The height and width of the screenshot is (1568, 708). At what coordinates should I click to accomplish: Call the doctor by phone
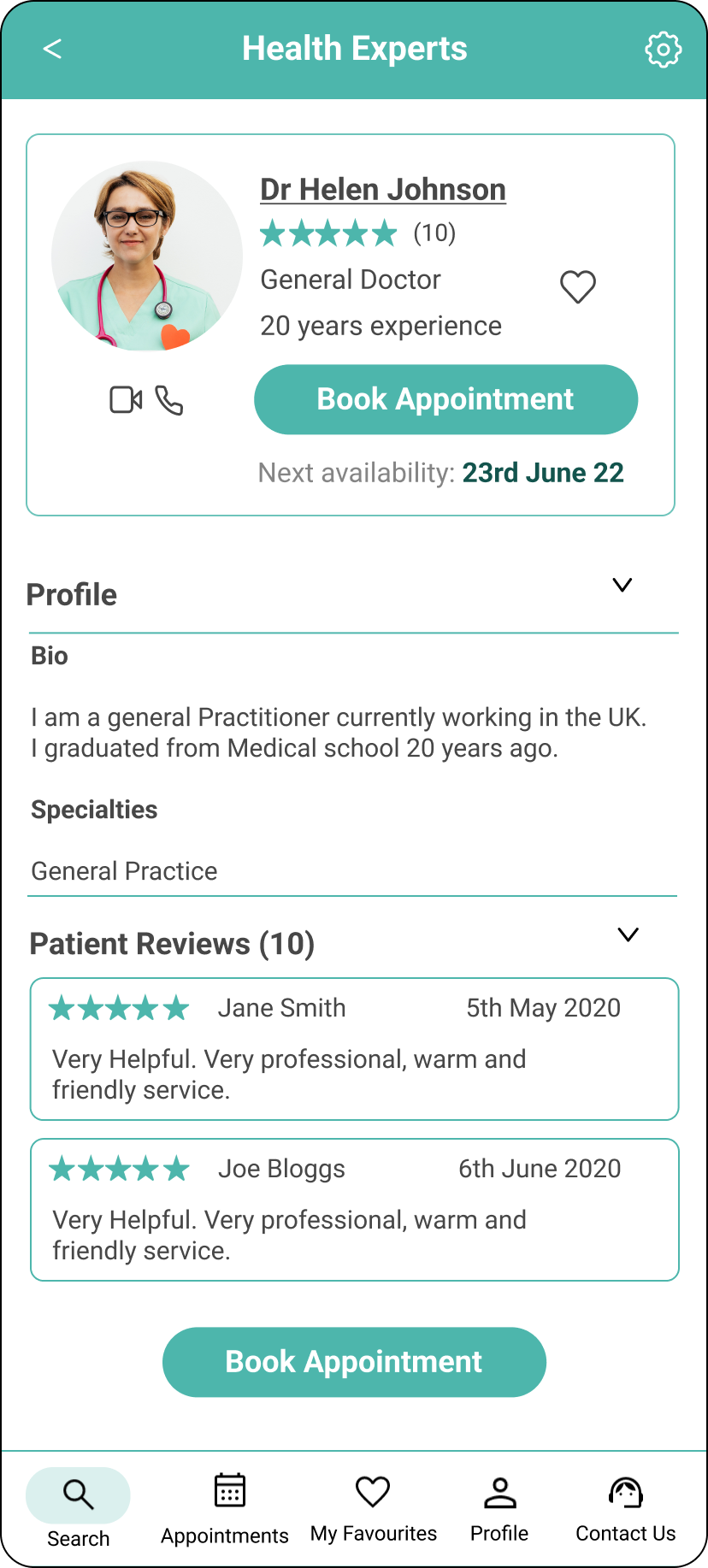tap(169, 399)
